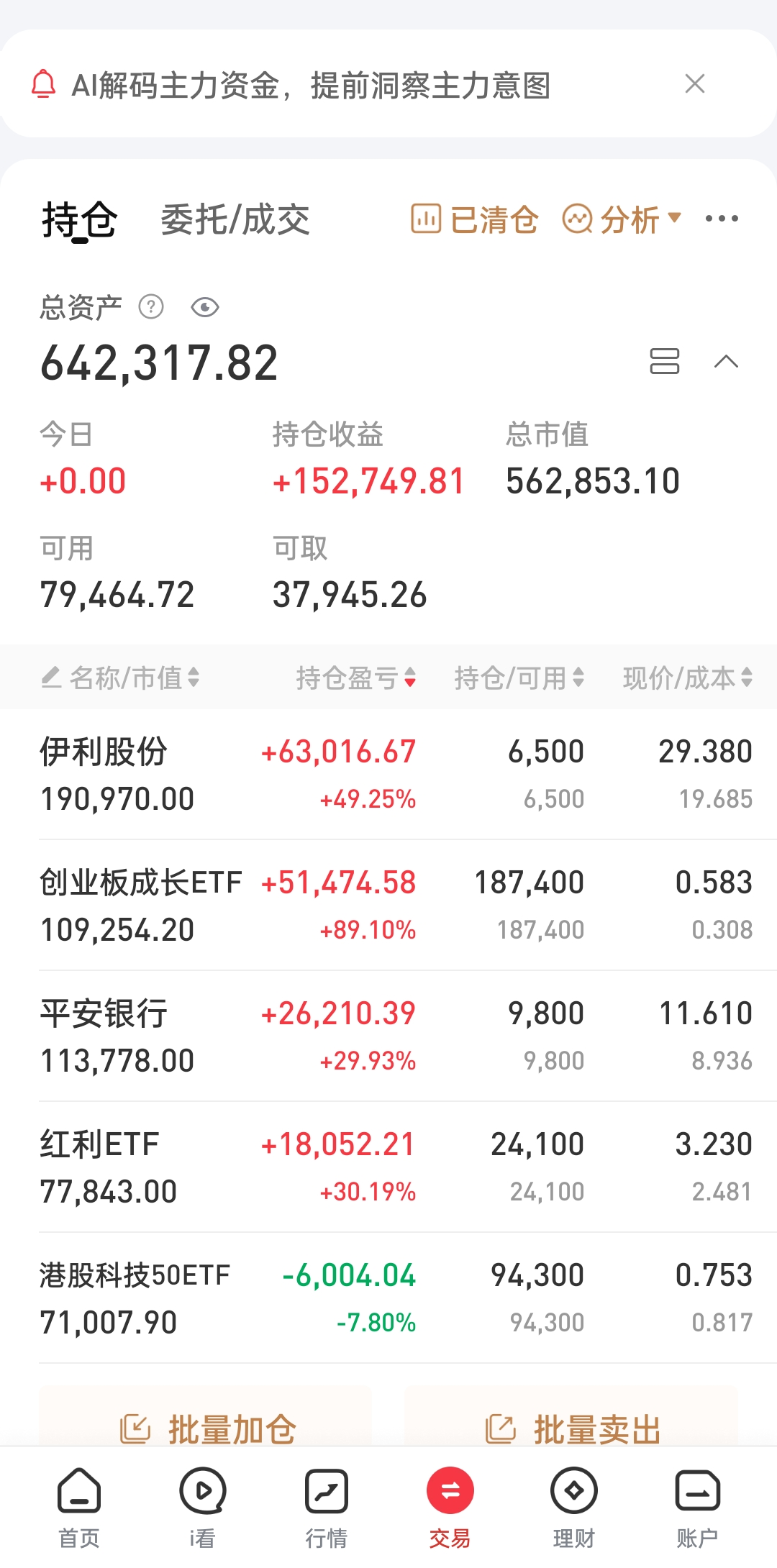Open the 伊利股份 holding row
The height and width of the screenshot is (1568, 777).
click(388, 775)
